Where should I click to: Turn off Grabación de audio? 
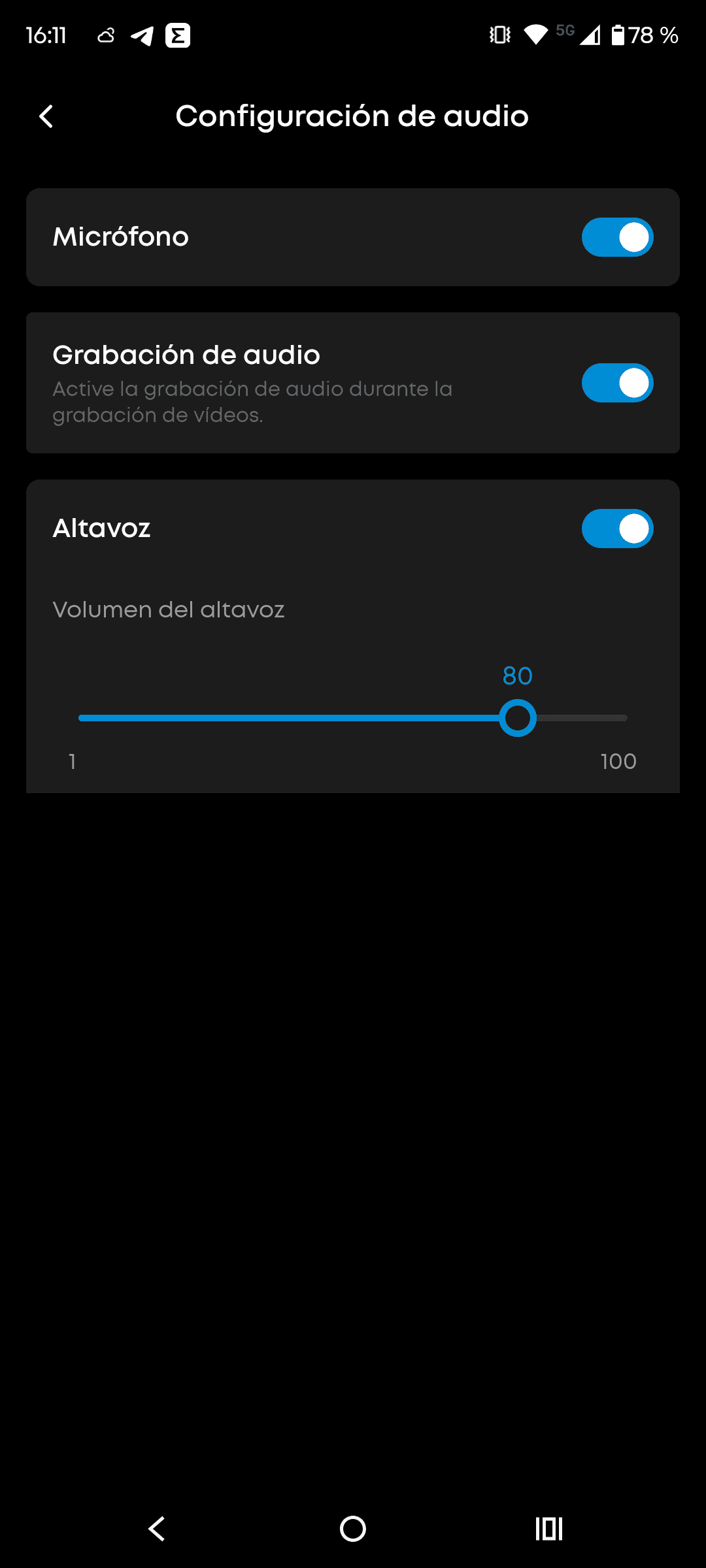(617, 383)
